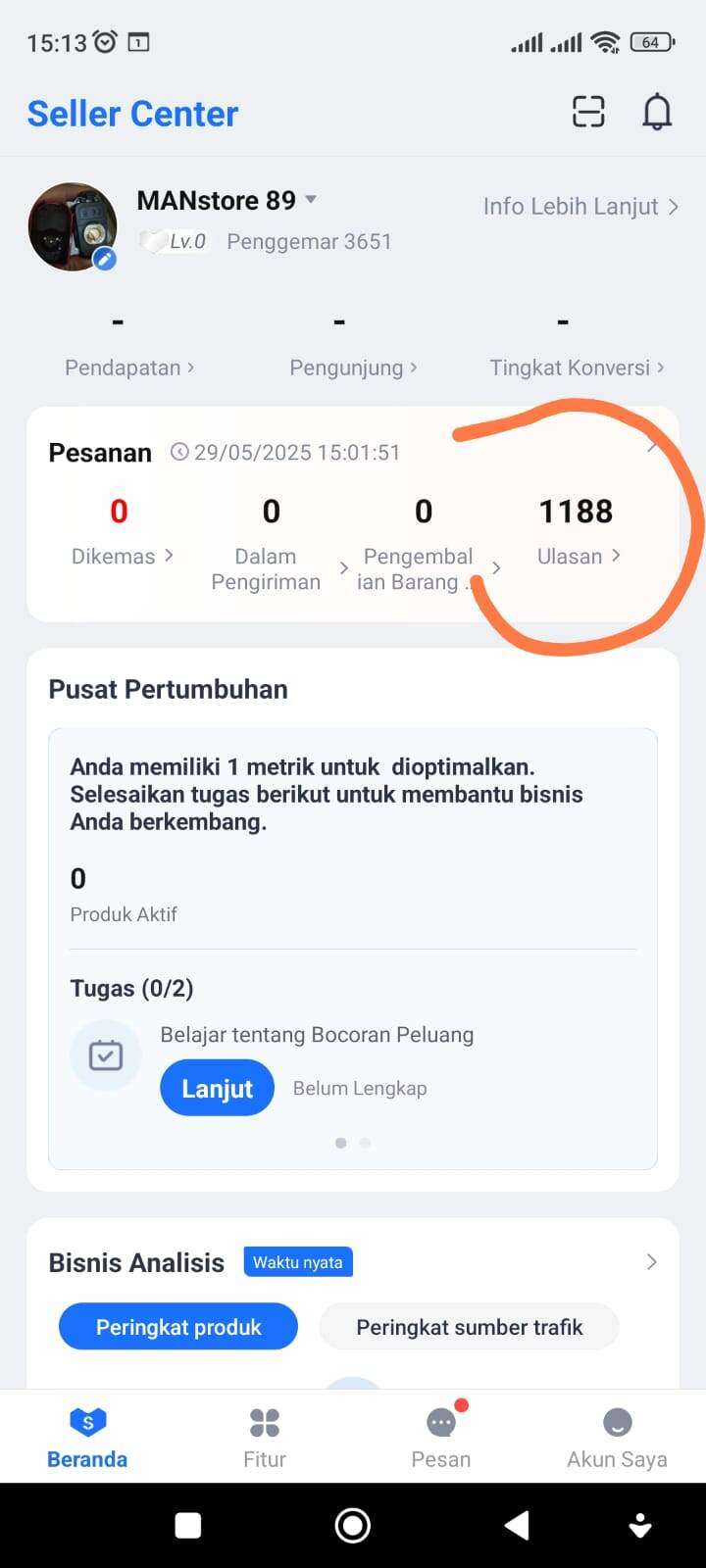Tap the Lanjut button
This screenshot has height=1568, width=706.
pyautogui.click(x=217, y=1088)
